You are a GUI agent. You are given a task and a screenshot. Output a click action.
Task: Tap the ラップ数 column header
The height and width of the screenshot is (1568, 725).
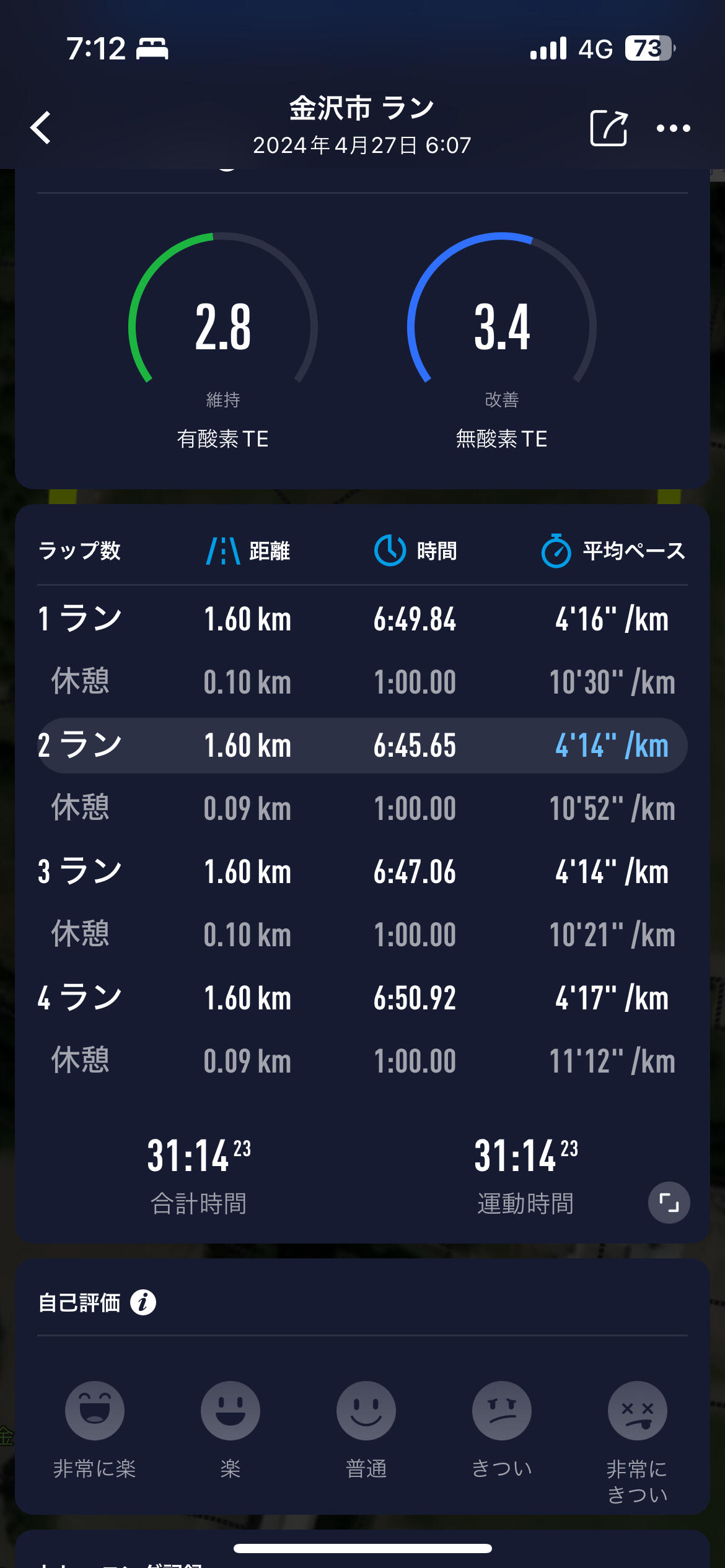pos(79,551)
